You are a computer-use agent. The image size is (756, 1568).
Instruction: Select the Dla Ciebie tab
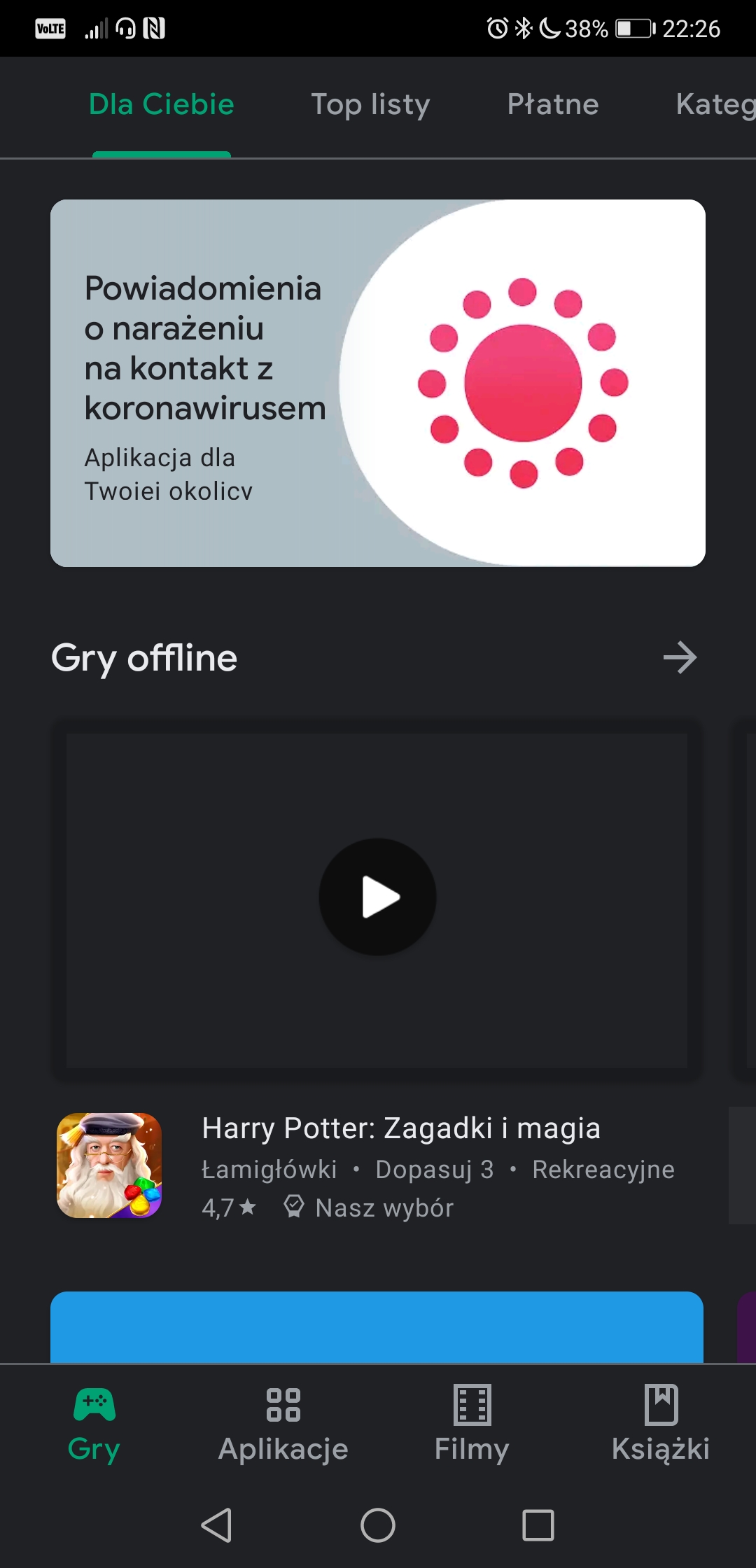(162, 105)
